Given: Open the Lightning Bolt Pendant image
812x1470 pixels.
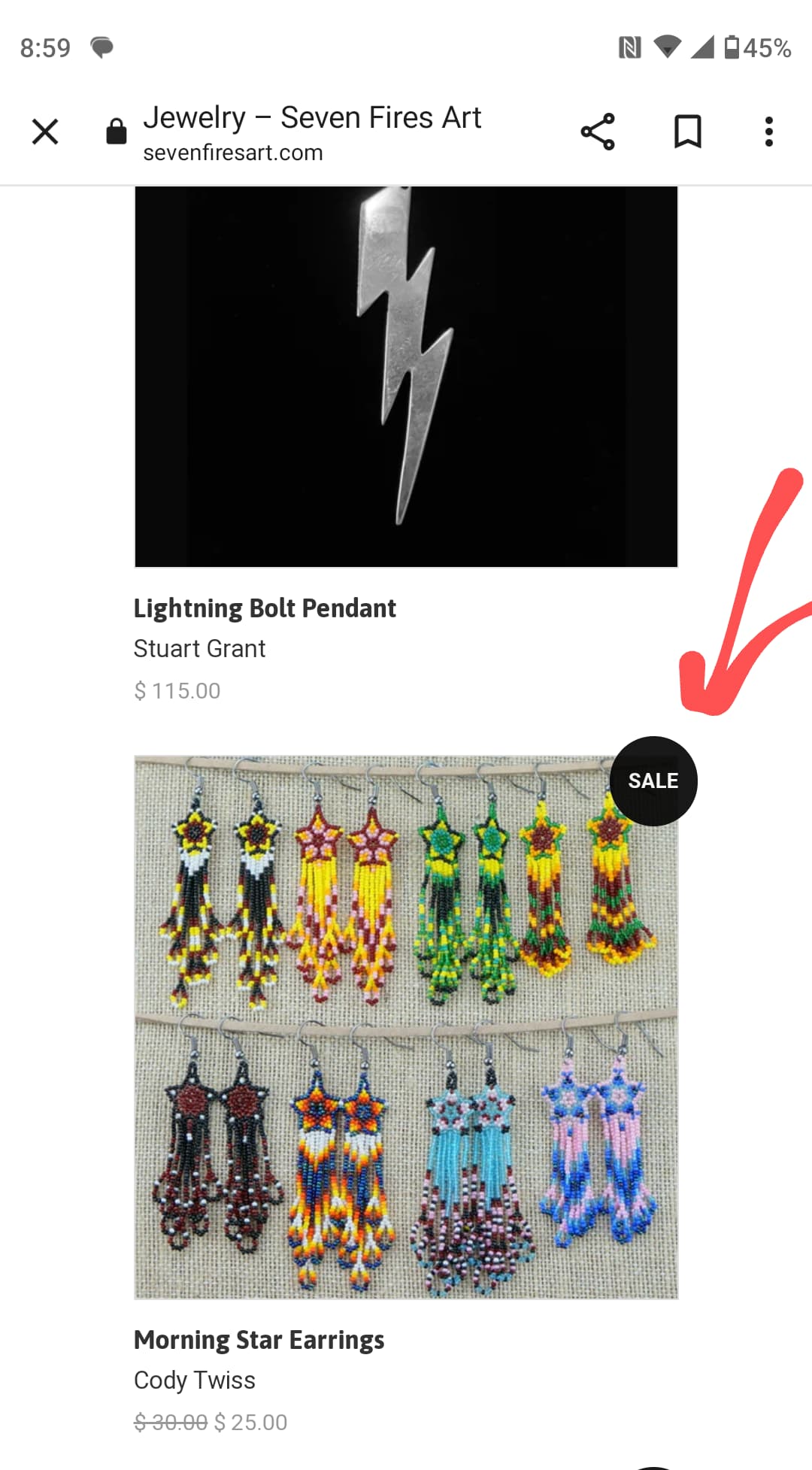Looking at the screenshot, I should pos(406,376).
